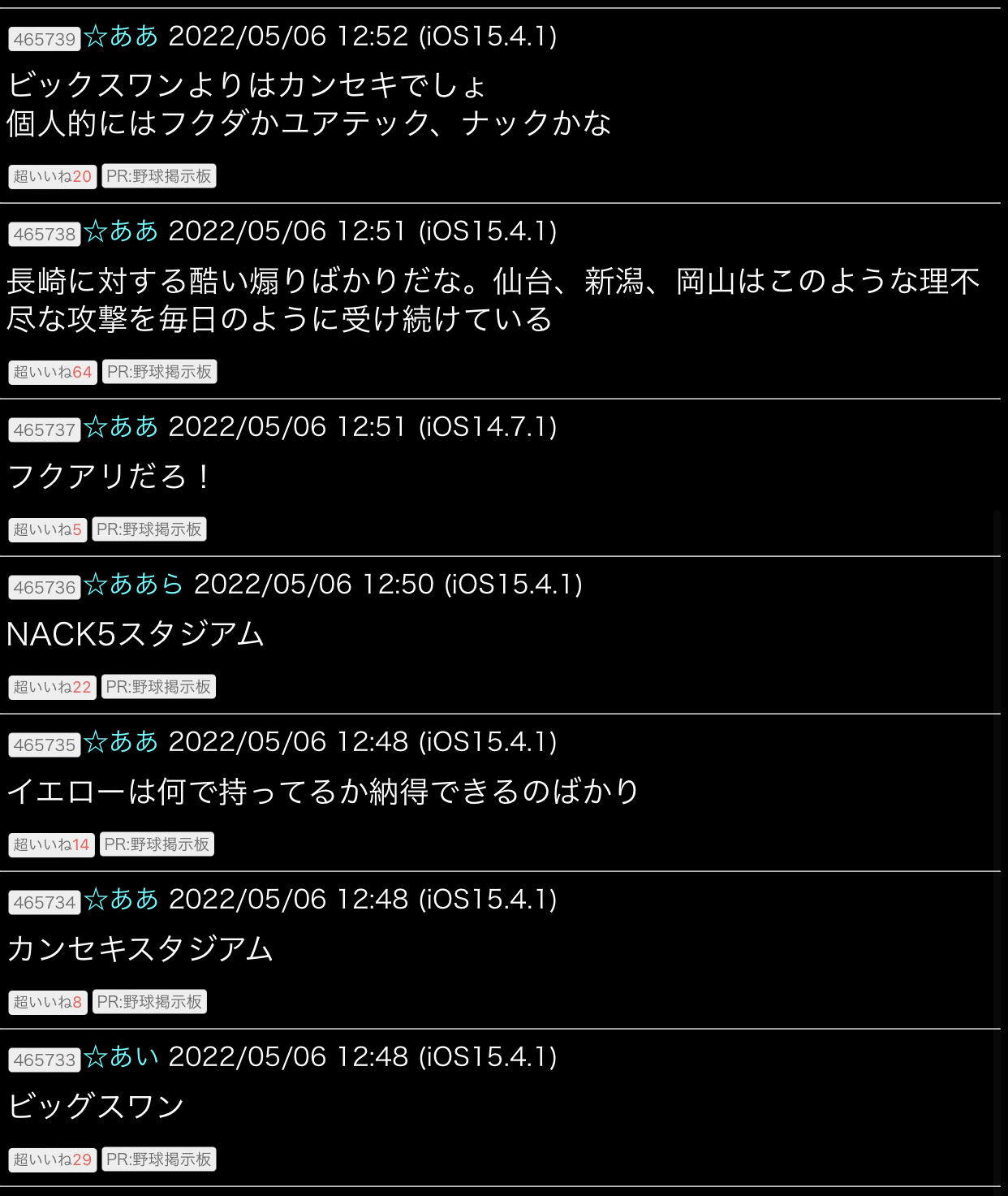This screenshot has height=1196, width=1008.
Task: Tap post number 465733 badge
Action: [x=45, y=1060]
